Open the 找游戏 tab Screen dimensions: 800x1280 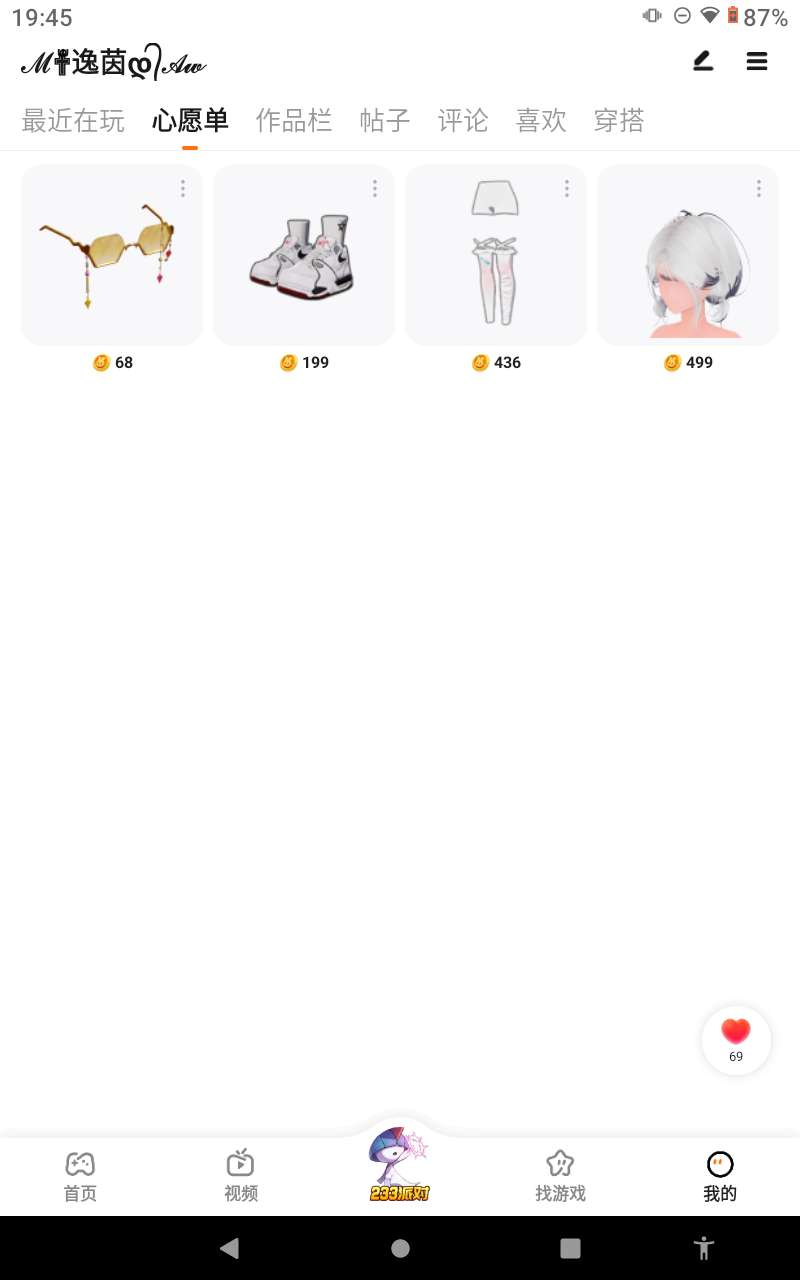point(560,1176)
